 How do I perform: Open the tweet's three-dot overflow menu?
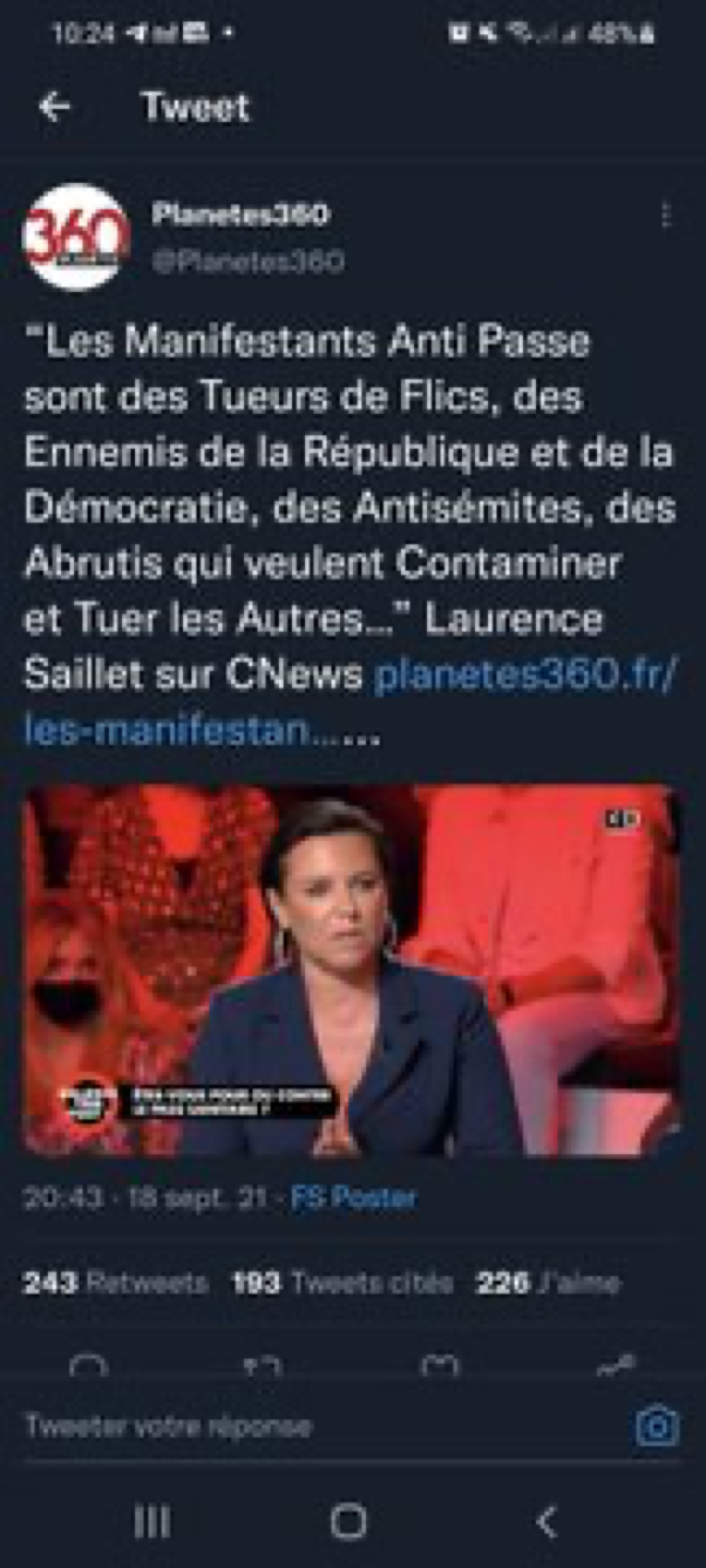pos(666,216)
